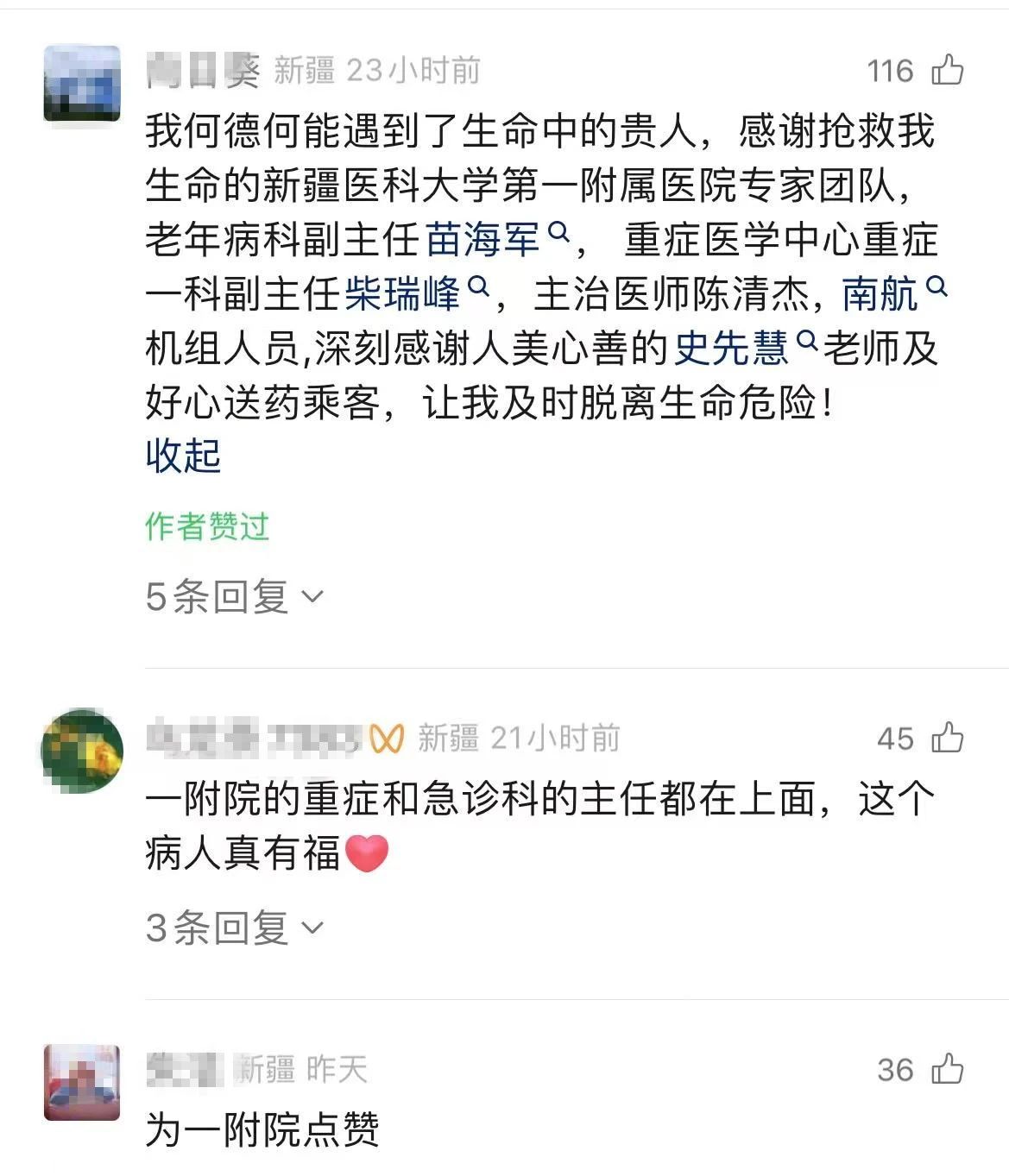Viewport: 1009px width, 1176px height.
Task: Expand the 3条回复 replies
Action: (x=233, y=928)
